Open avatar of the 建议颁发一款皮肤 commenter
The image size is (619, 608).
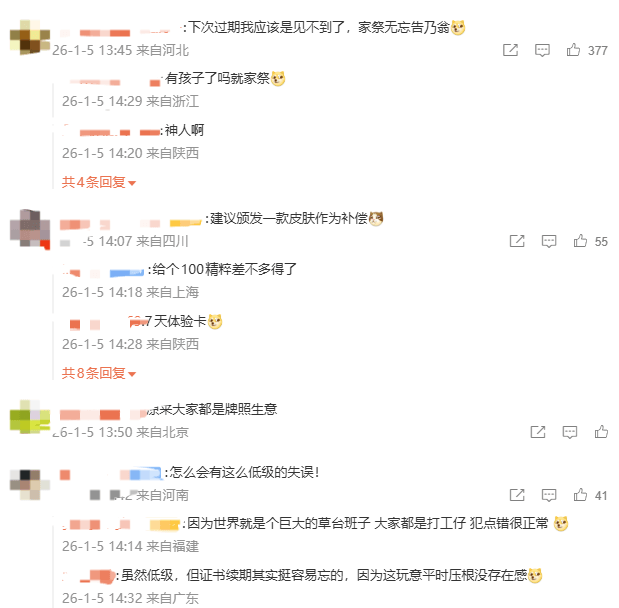(30, 230)
